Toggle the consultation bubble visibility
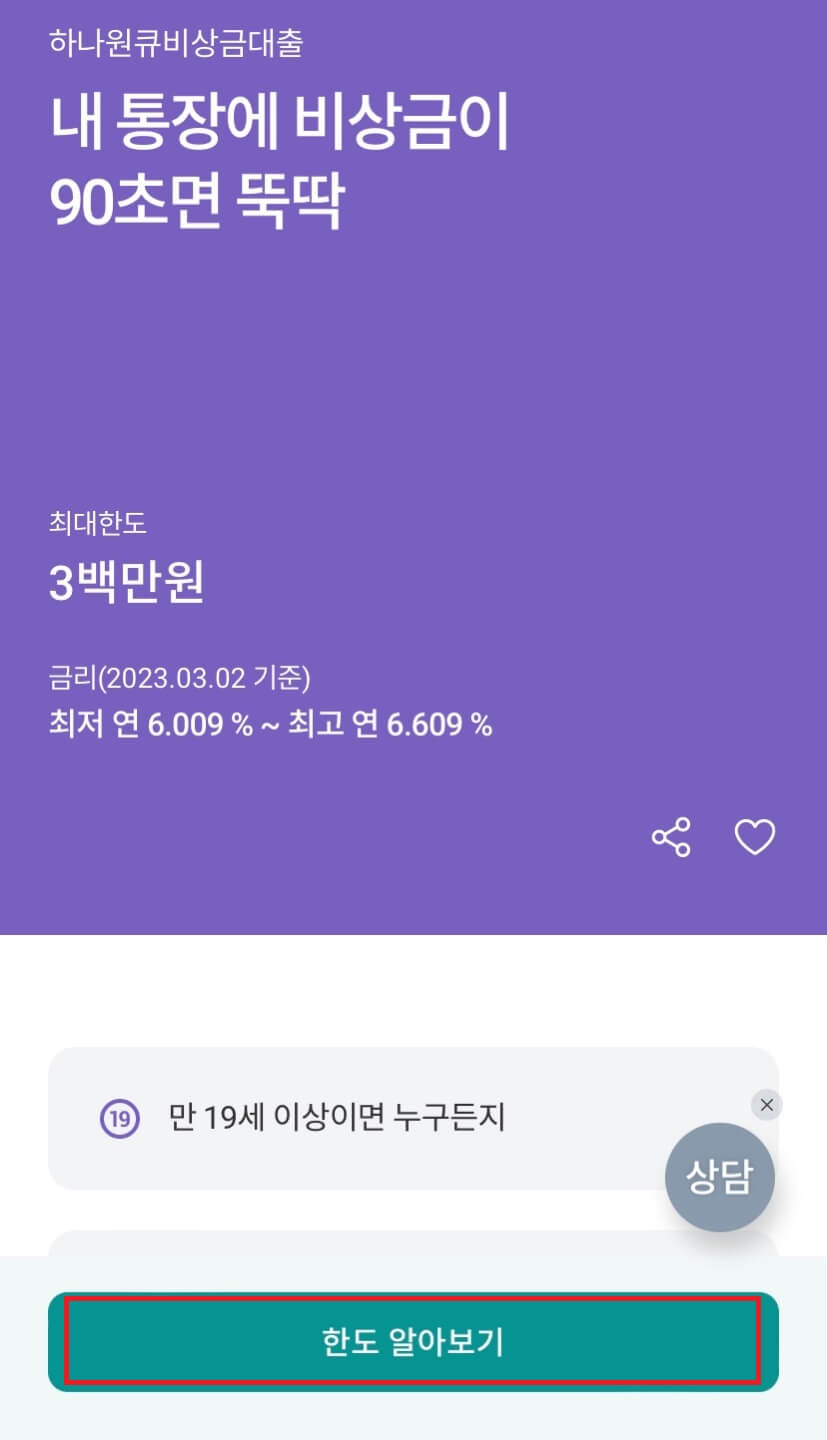This screenshot has width=827, height=1440. tap(766, 1105)
